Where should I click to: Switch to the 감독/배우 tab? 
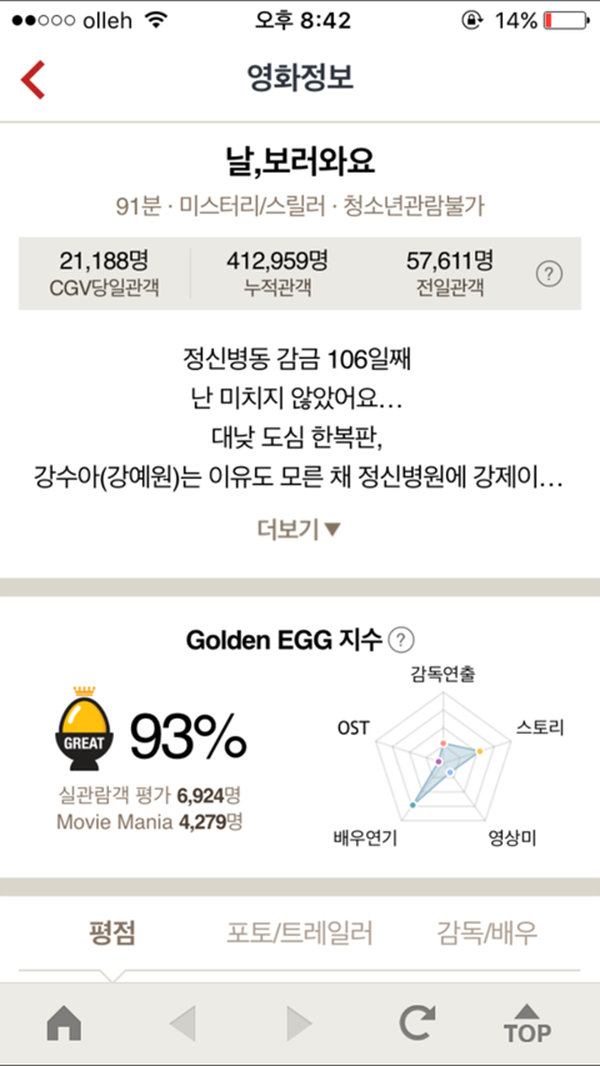pos(487,934)
